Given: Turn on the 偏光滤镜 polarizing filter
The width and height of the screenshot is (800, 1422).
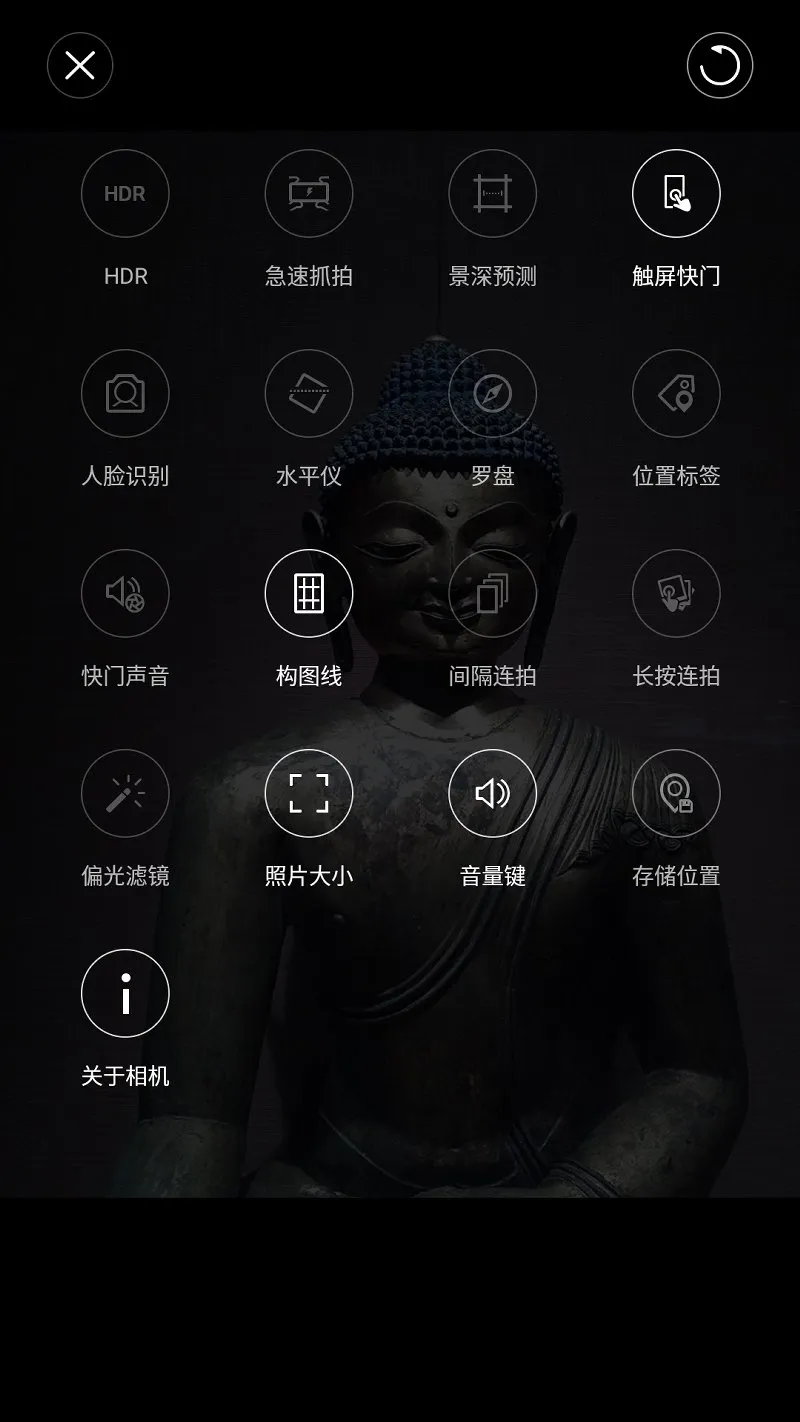Looking at the screenshot, I should click(x=125, y=794).
